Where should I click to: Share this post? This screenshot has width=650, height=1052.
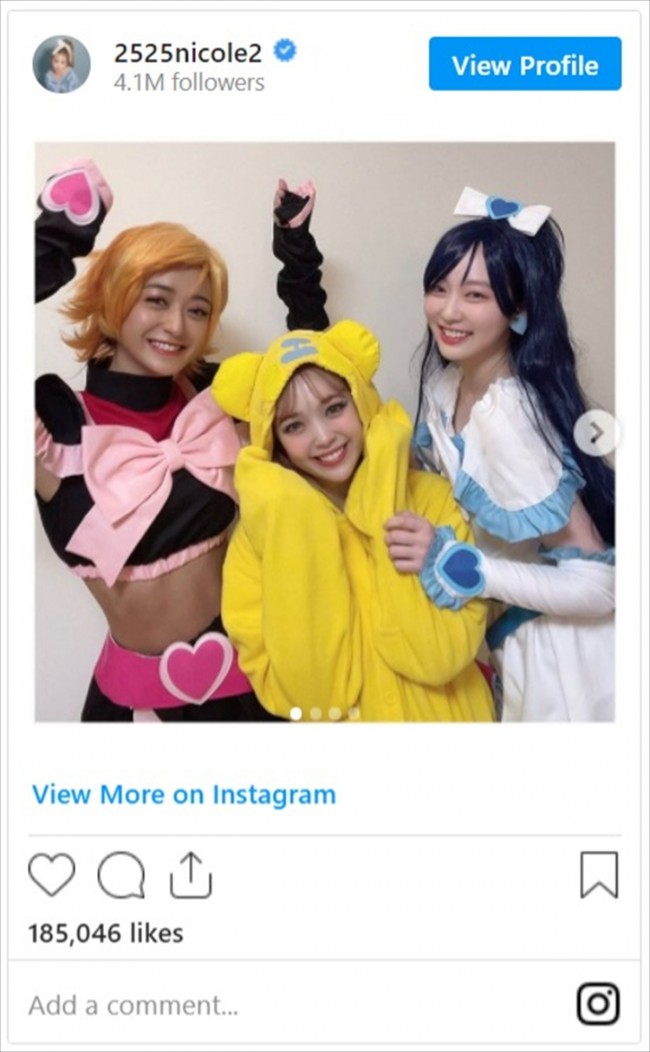(x=190, y=875)
